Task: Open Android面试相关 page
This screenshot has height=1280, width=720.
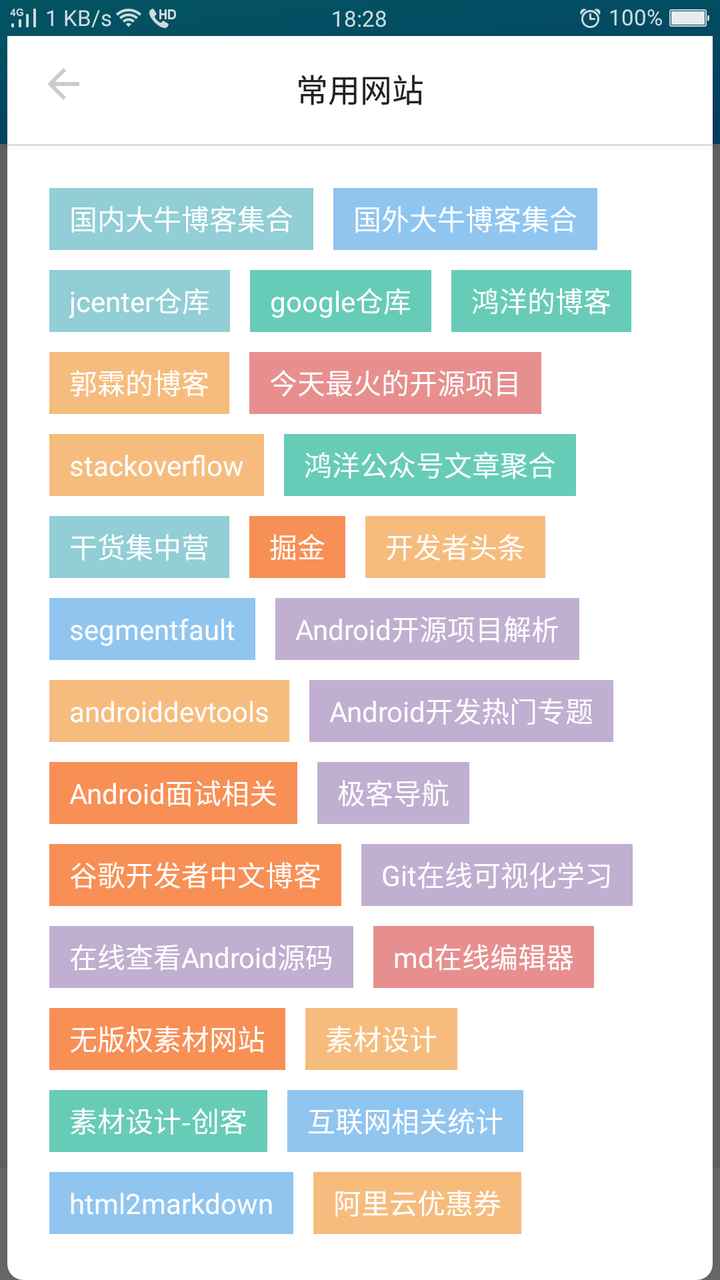Action: 172,793
